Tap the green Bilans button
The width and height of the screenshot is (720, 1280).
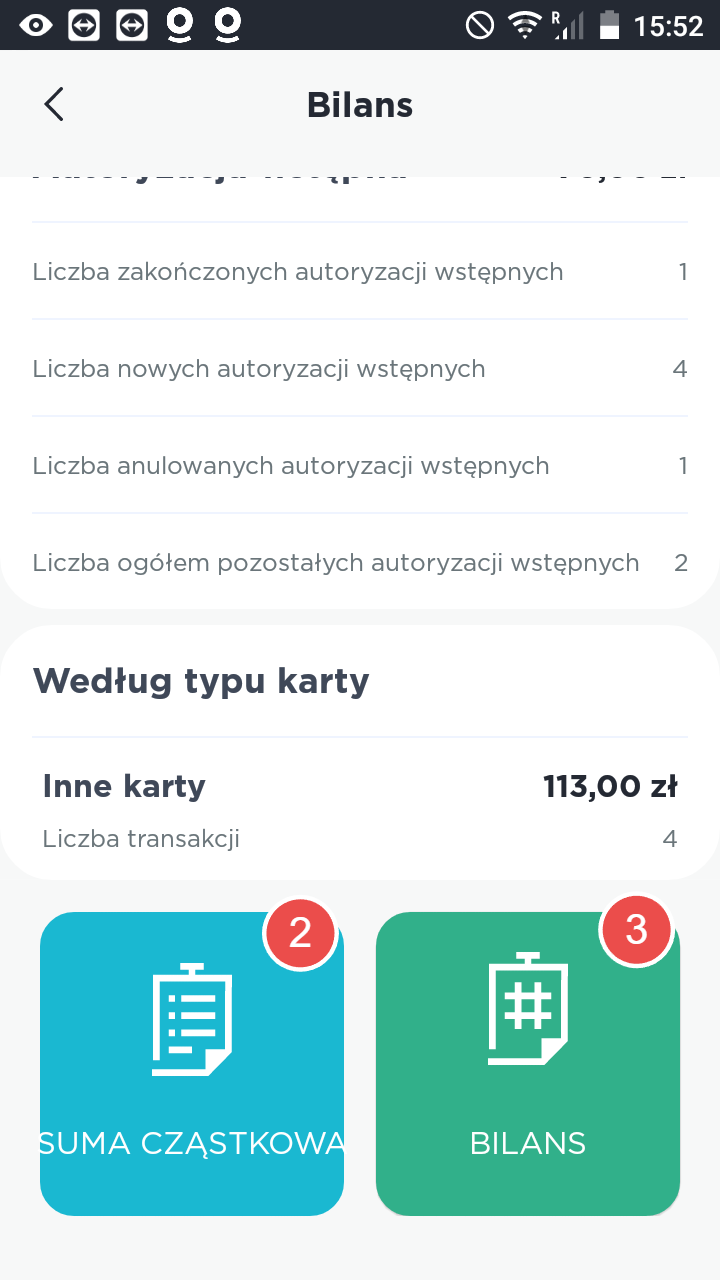[528, 1064]
